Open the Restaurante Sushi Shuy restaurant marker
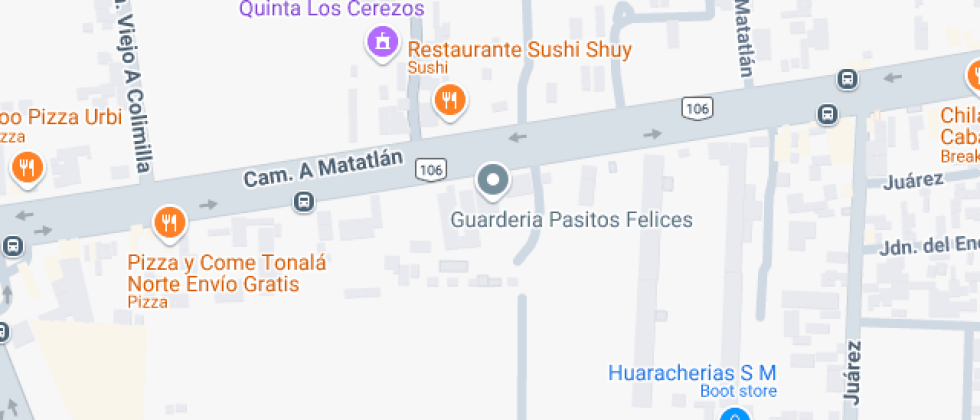This screenshot has width=980, height=420. click(450, 99)
